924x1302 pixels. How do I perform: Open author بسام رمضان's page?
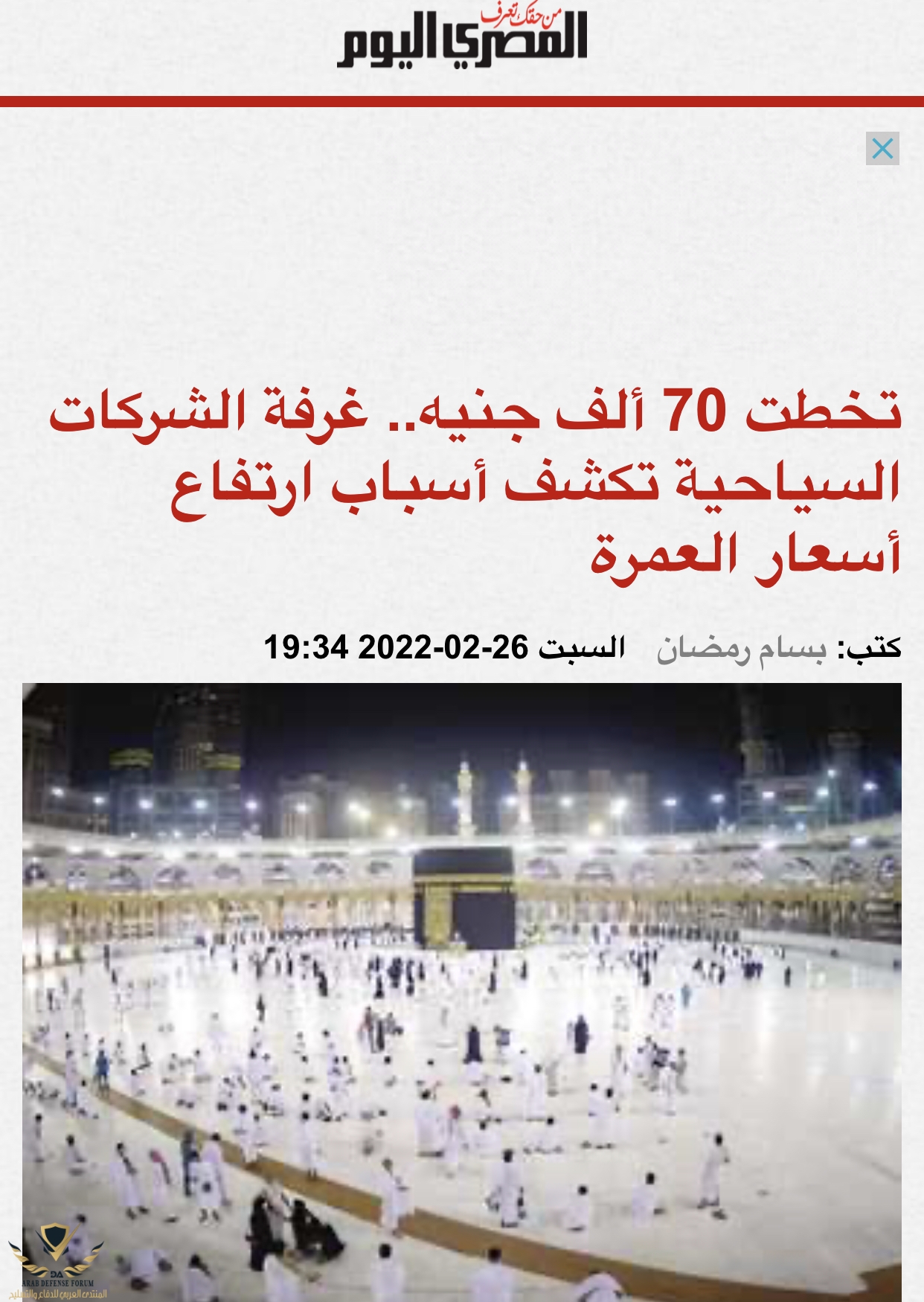tap(741, 649)
